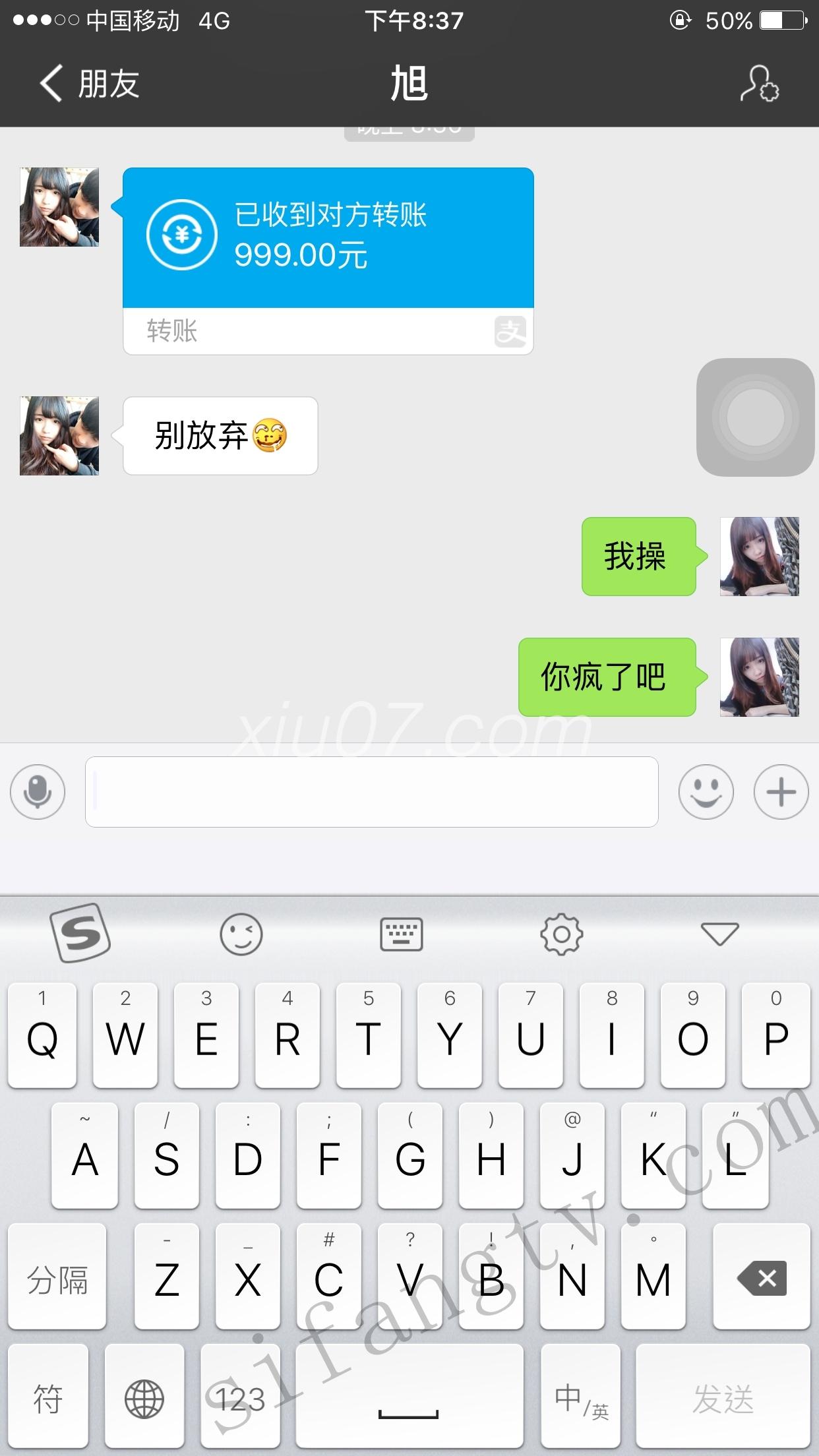
Task: Open the chat settings contact icon
Action: point(759,84)
